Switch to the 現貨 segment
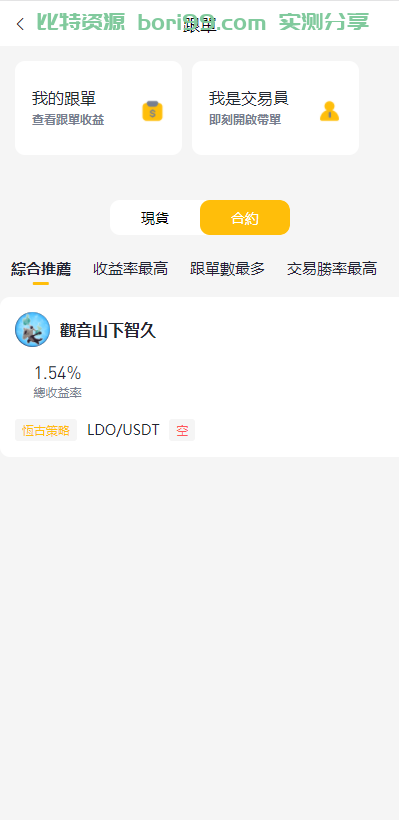This screenshot has width=399, height=820. (155, 218)
